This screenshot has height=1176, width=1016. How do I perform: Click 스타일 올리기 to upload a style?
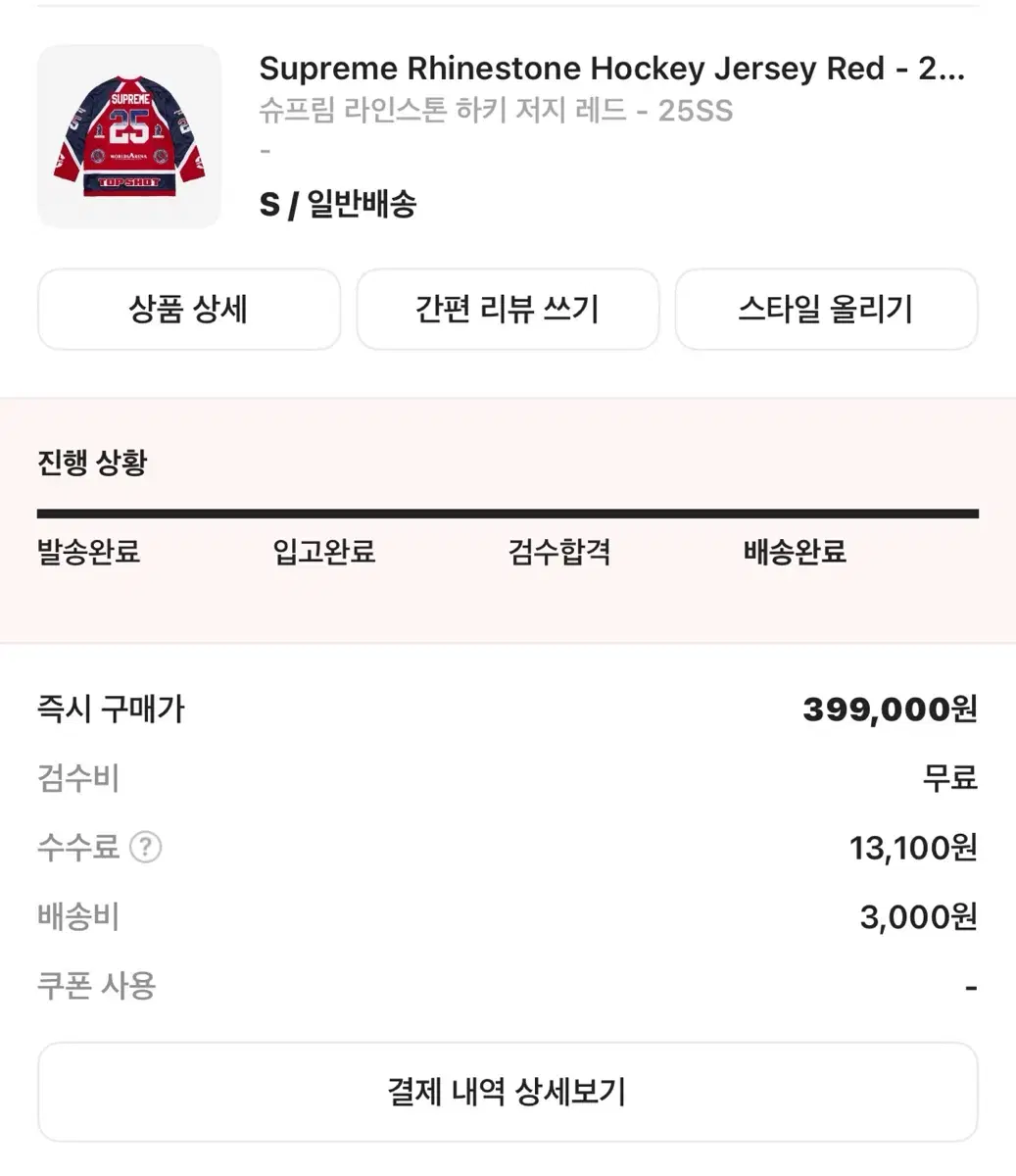coord(826,310)
